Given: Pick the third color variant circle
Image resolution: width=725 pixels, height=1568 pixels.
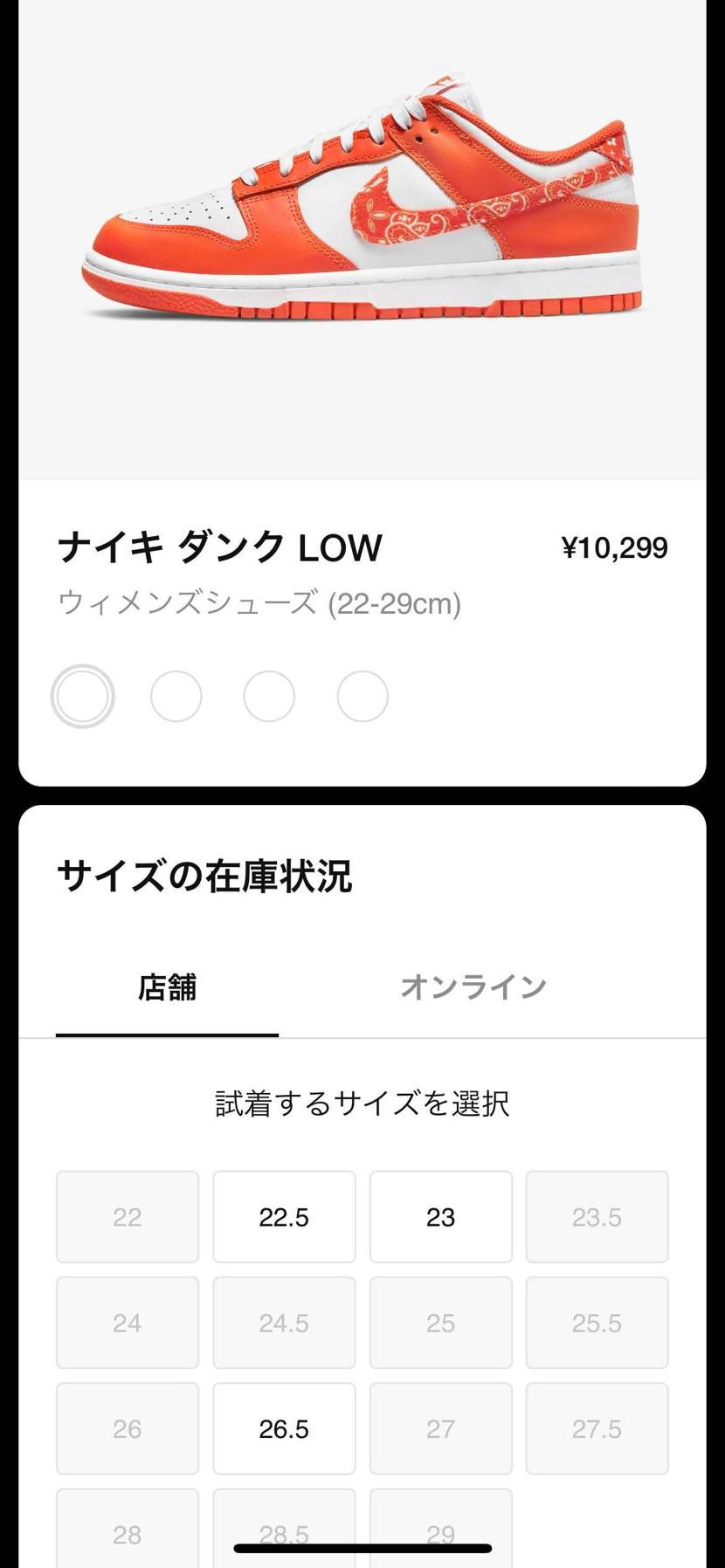Looking at the screenshot, I should 270,696.
